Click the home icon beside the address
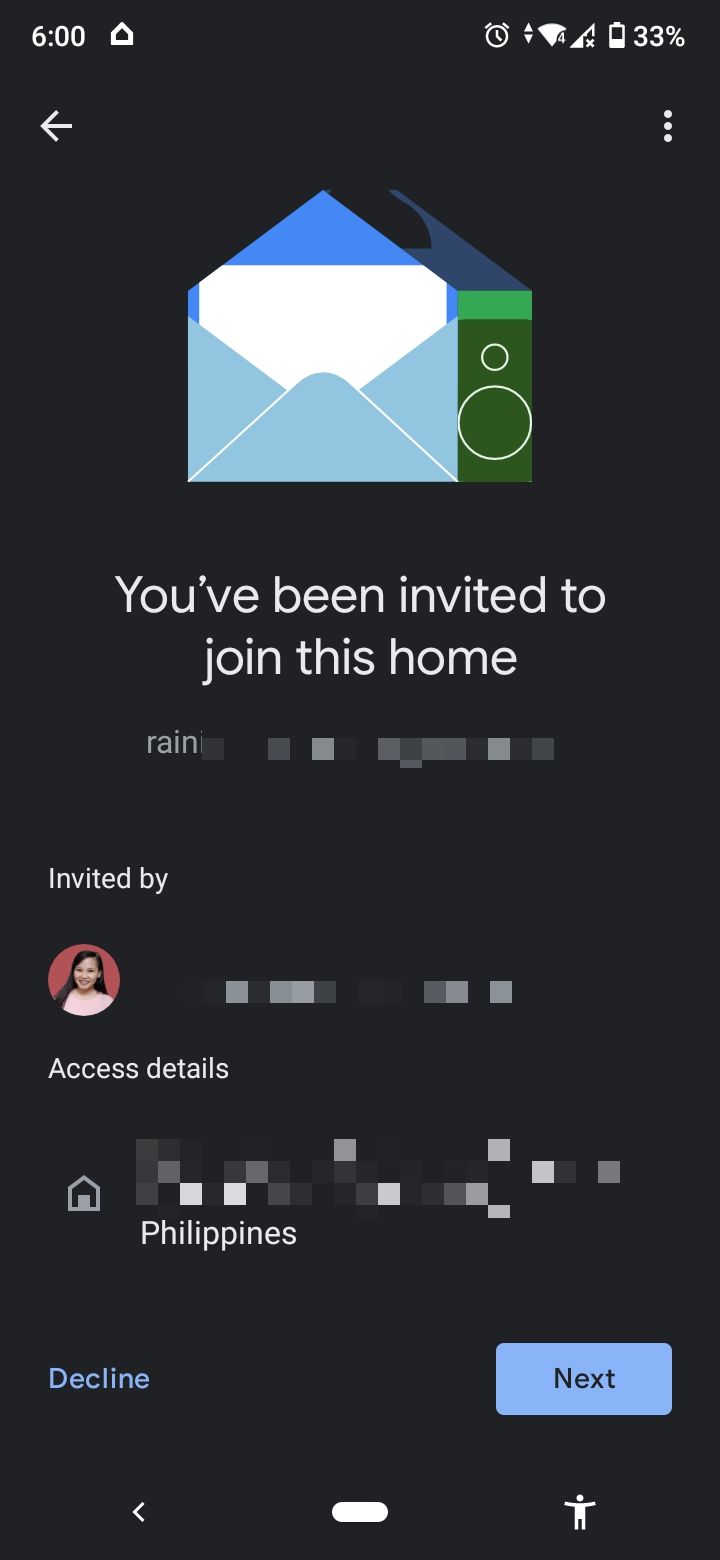 click(84, 1194)
